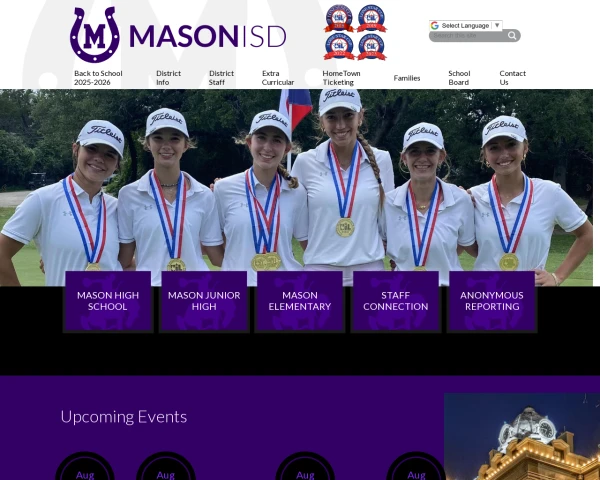Go to Mason Elementary
The width and height of the screenshot is (600, 480).
300,301
